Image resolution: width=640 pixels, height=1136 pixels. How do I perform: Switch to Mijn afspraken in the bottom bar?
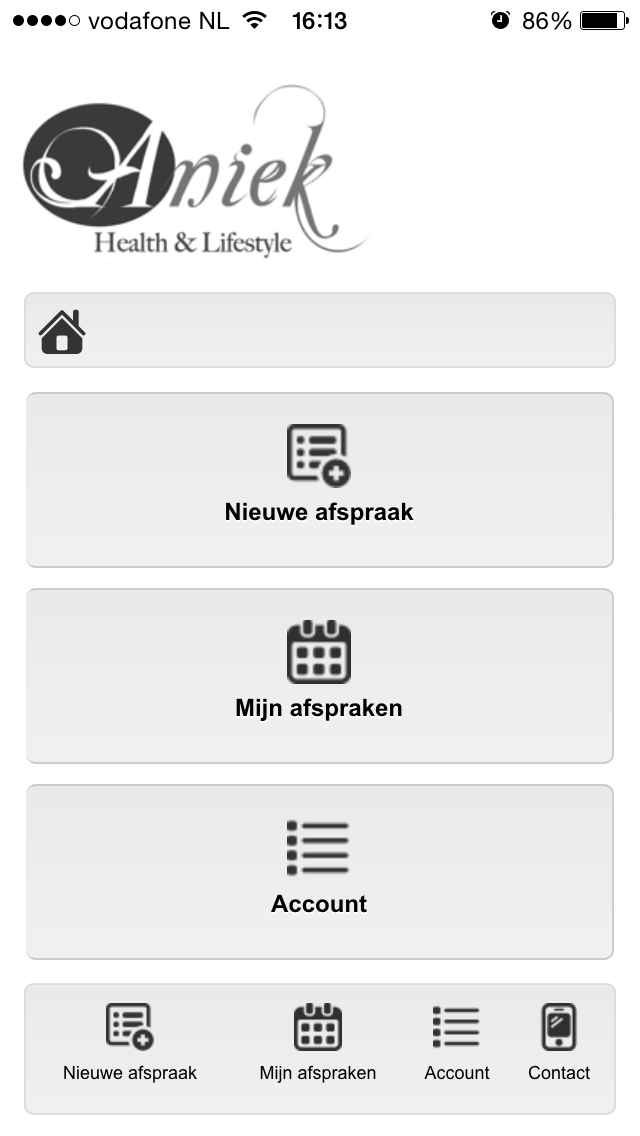pos(318,1043)
